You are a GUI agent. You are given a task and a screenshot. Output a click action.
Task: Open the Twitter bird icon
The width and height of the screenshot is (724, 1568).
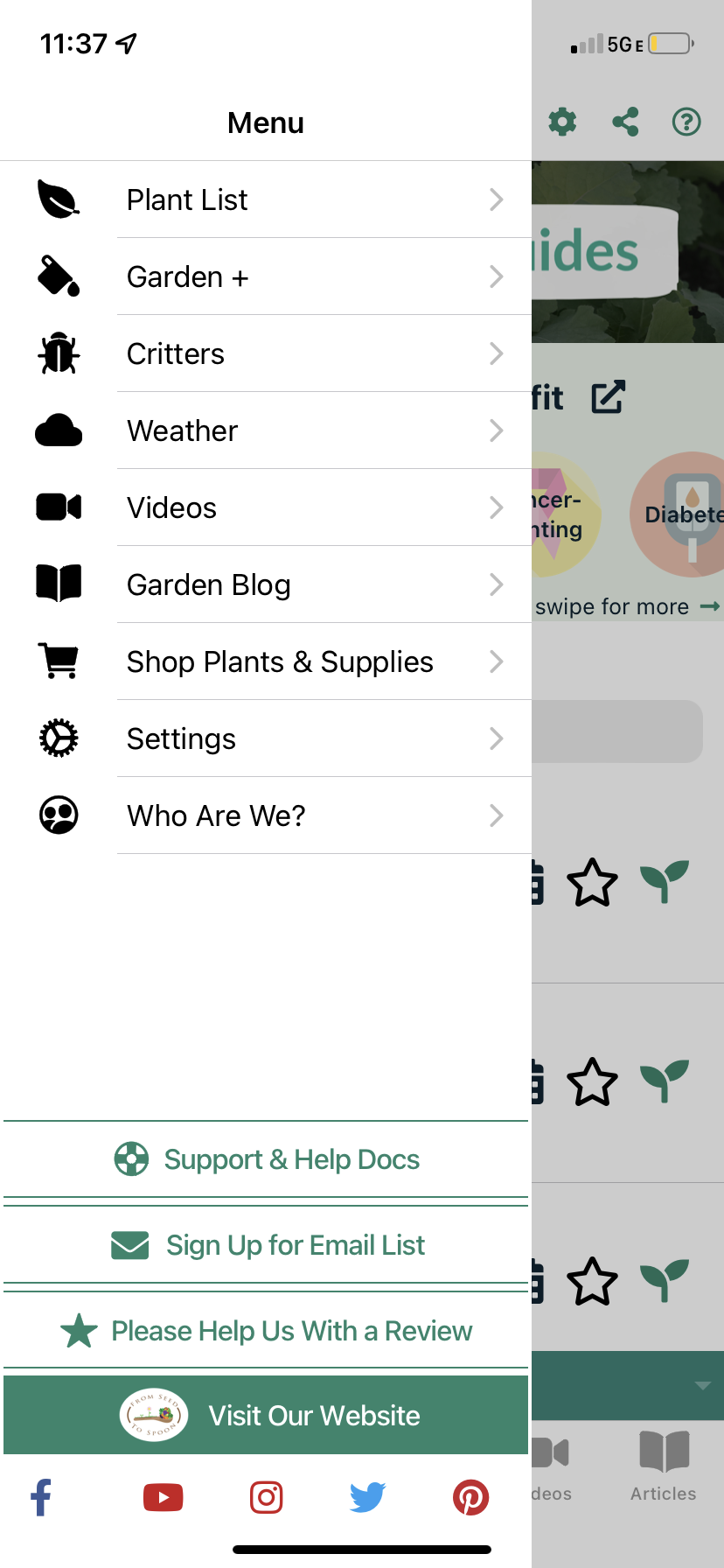[368, 1497]
